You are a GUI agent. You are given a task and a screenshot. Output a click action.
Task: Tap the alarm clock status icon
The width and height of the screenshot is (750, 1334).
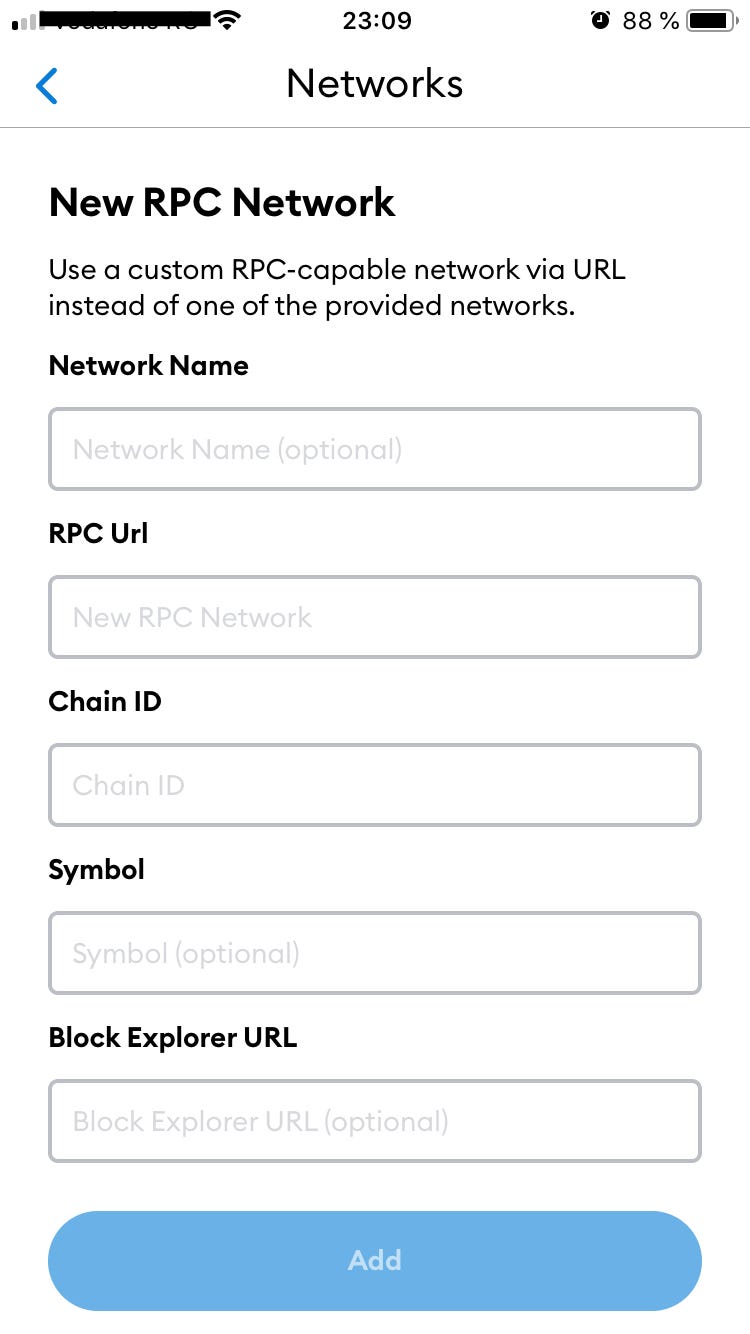point(600,19)
